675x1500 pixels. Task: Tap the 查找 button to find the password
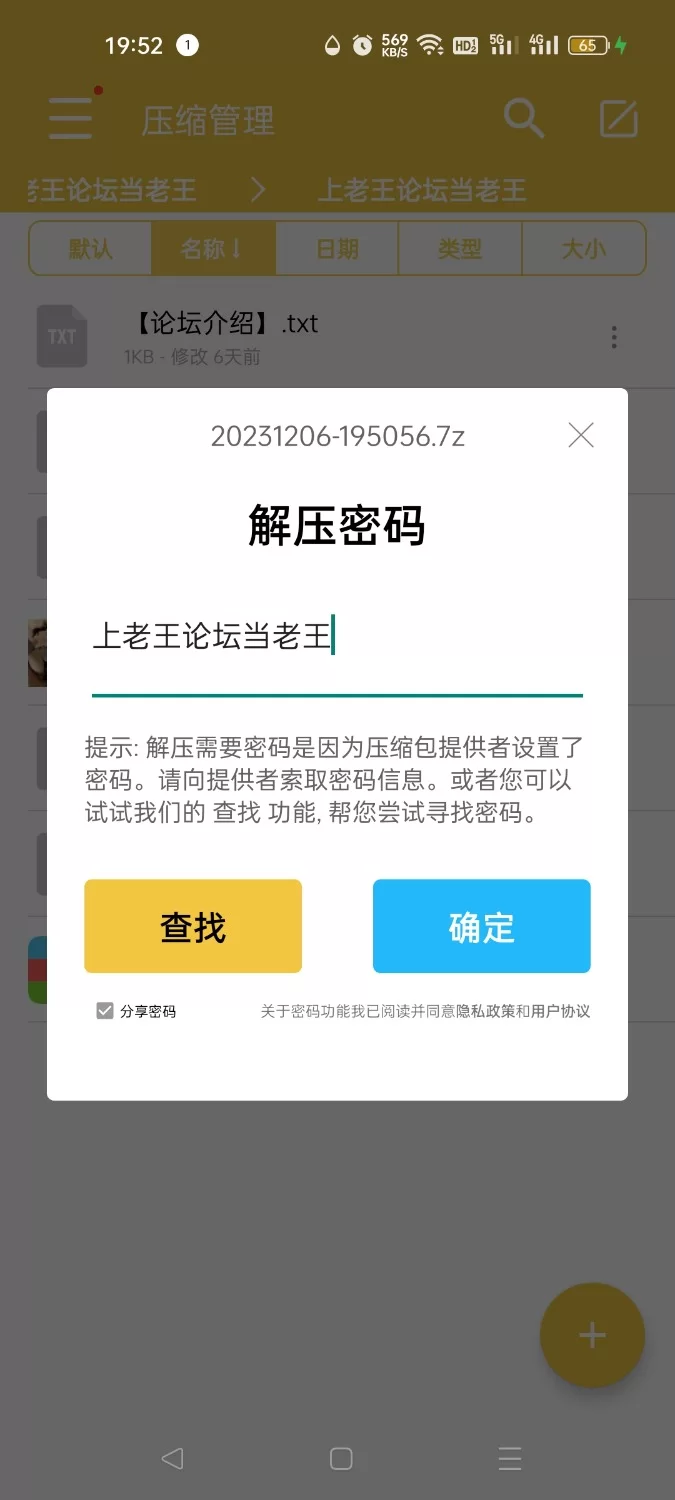[x=193, y=926]
